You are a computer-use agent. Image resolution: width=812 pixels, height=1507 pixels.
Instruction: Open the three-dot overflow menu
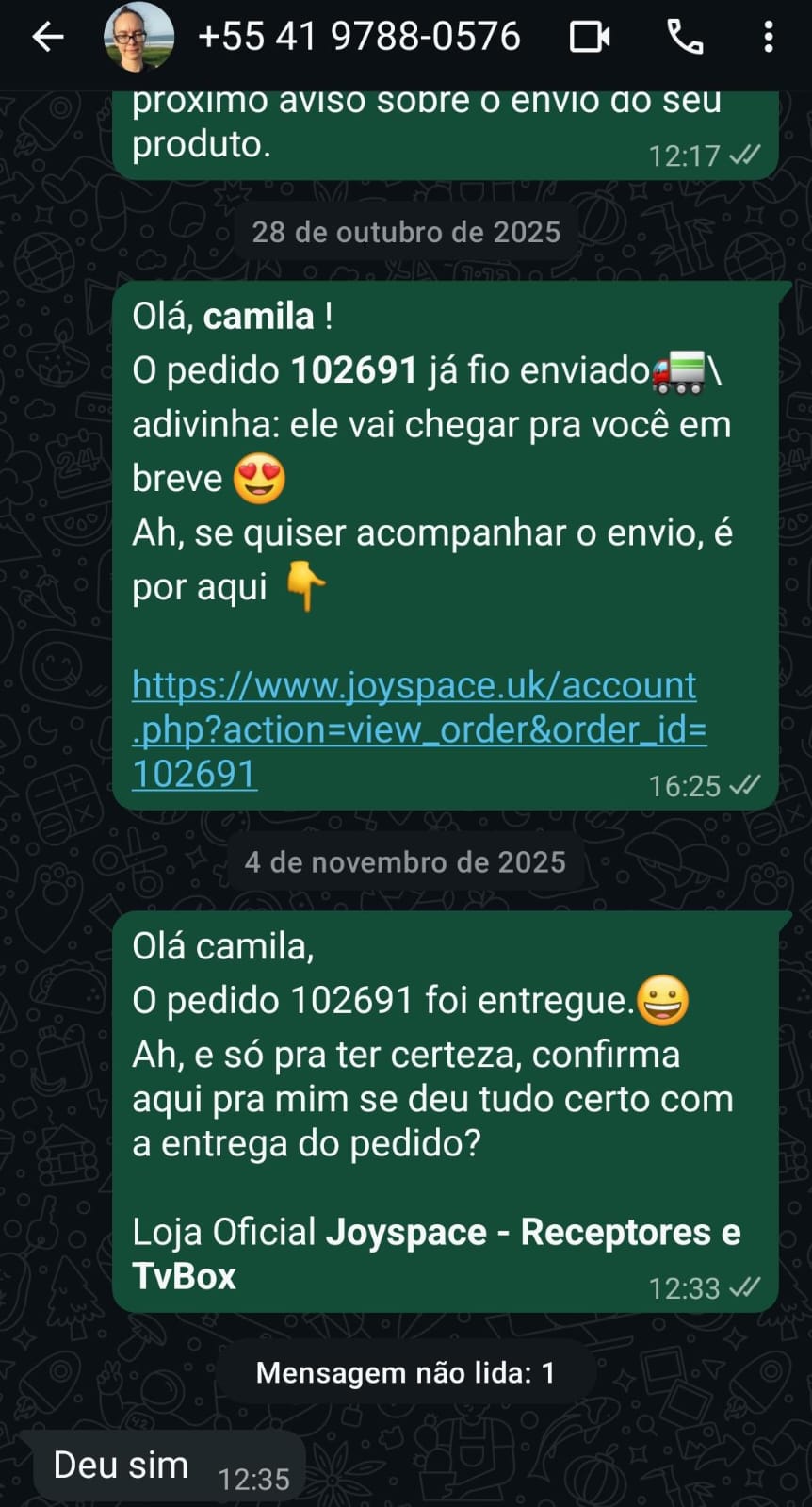(x=769, y=38)
